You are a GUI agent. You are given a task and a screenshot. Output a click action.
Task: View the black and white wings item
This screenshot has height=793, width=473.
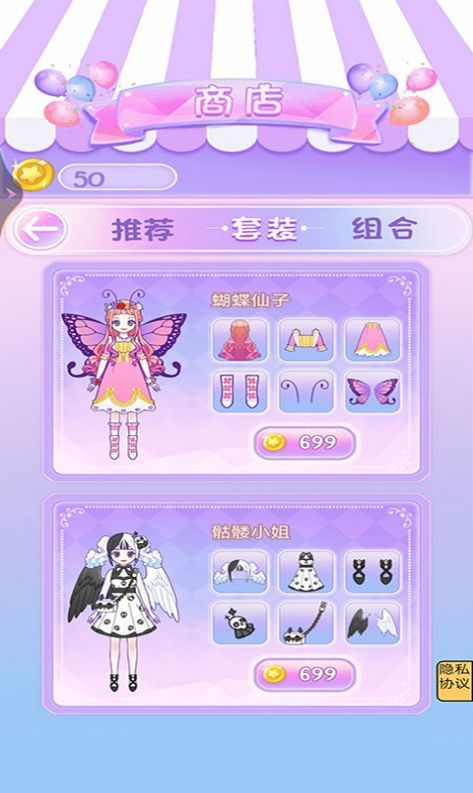click(372, 623)
